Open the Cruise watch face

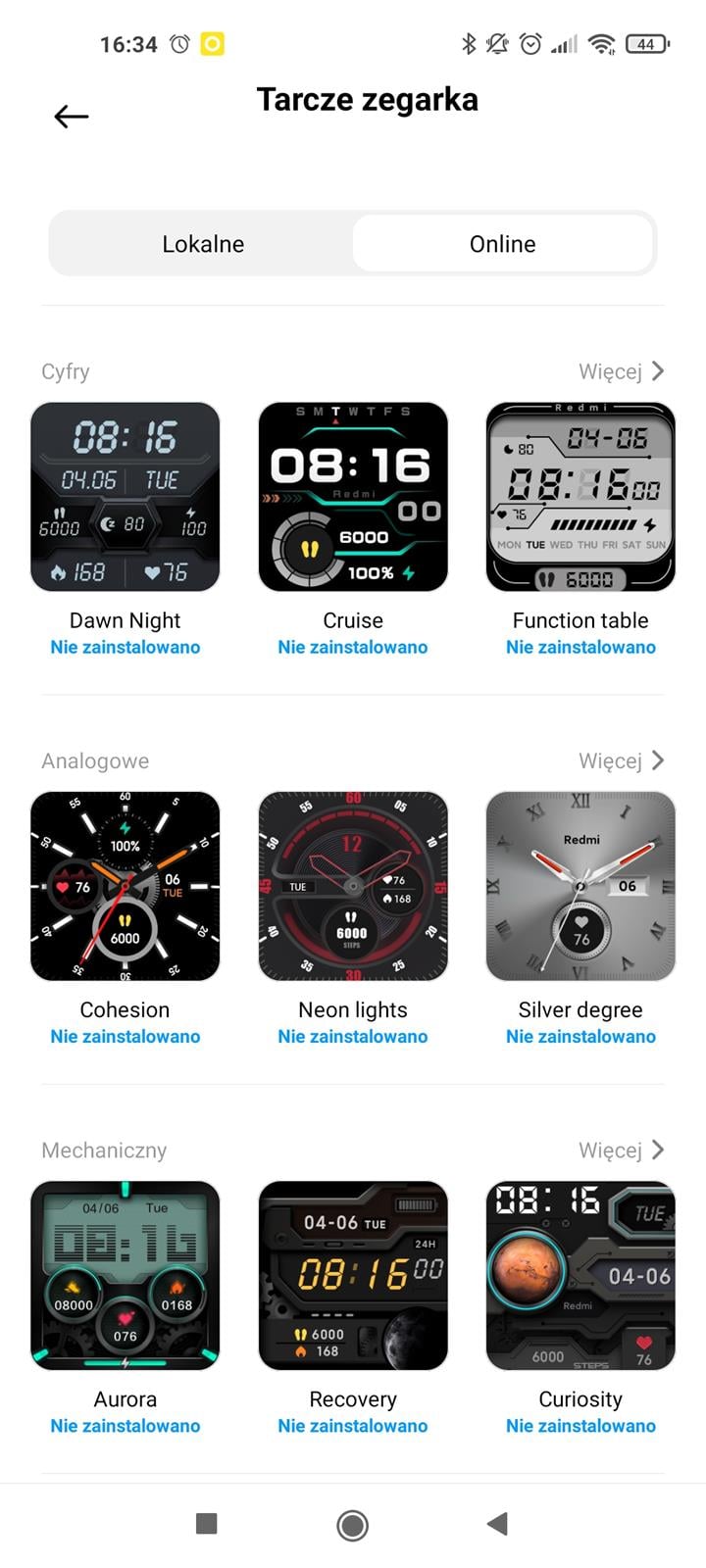[x=353, y=497]
